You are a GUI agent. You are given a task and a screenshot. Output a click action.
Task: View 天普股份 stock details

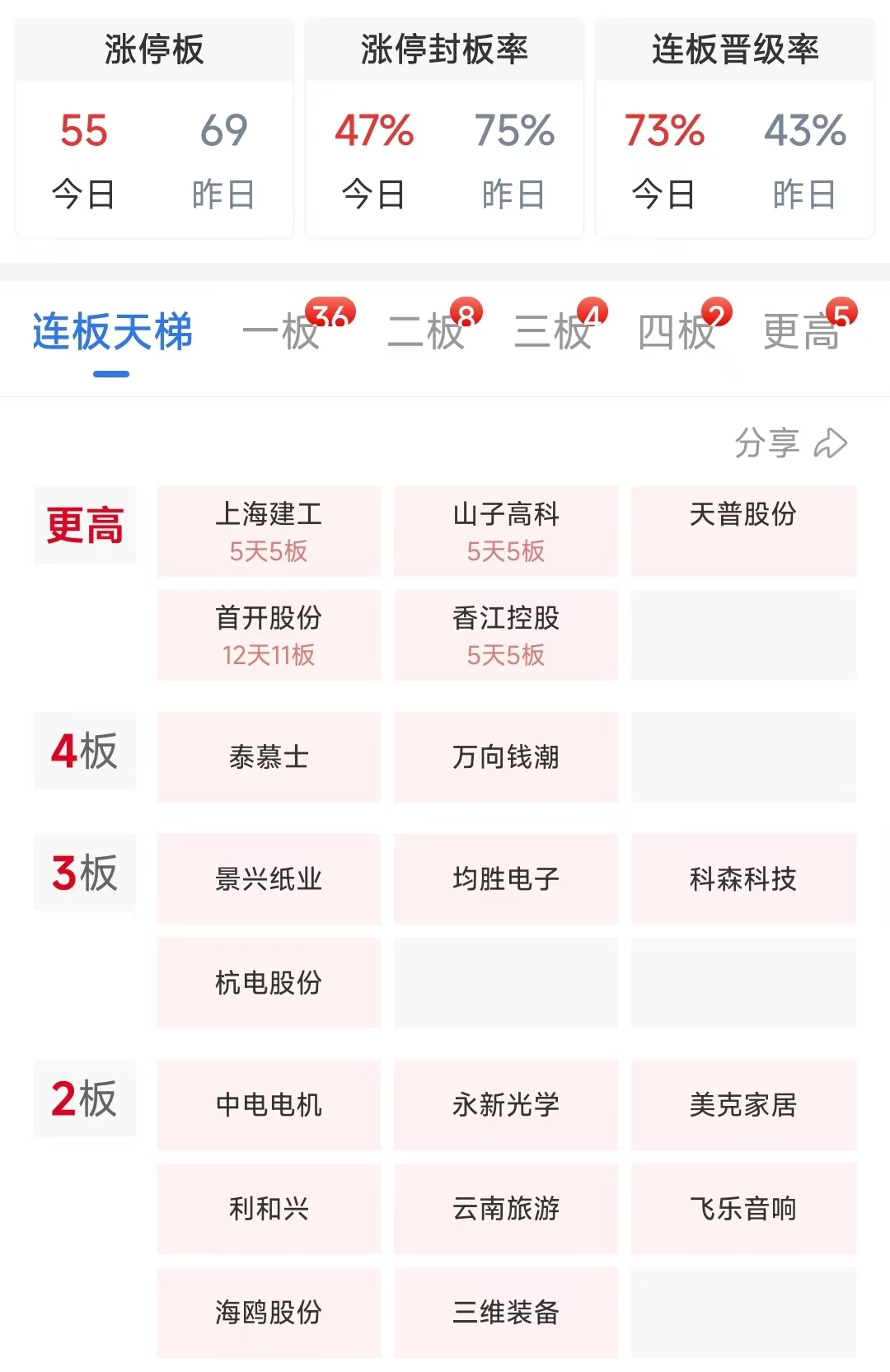743,531
